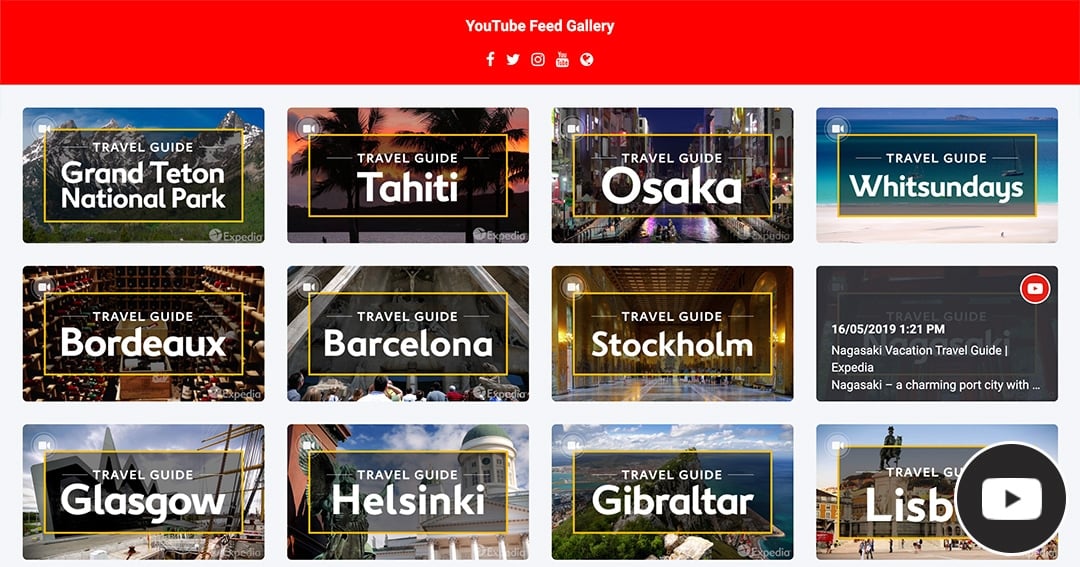Tap the YouTube icon in the header
This screenshot has height=567, width=1080.
coord(562,59)
